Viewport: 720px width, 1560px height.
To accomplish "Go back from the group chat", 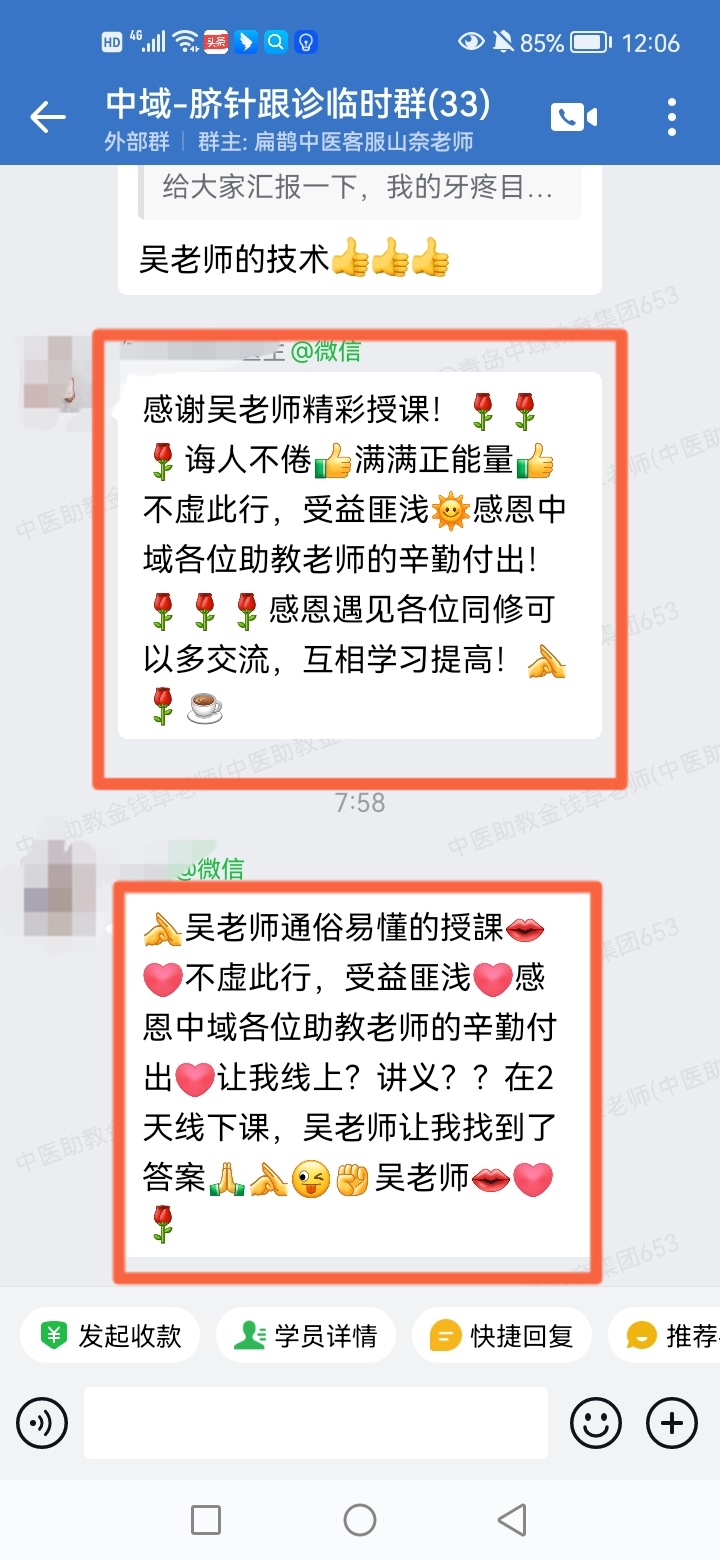I will coord(47,118).
